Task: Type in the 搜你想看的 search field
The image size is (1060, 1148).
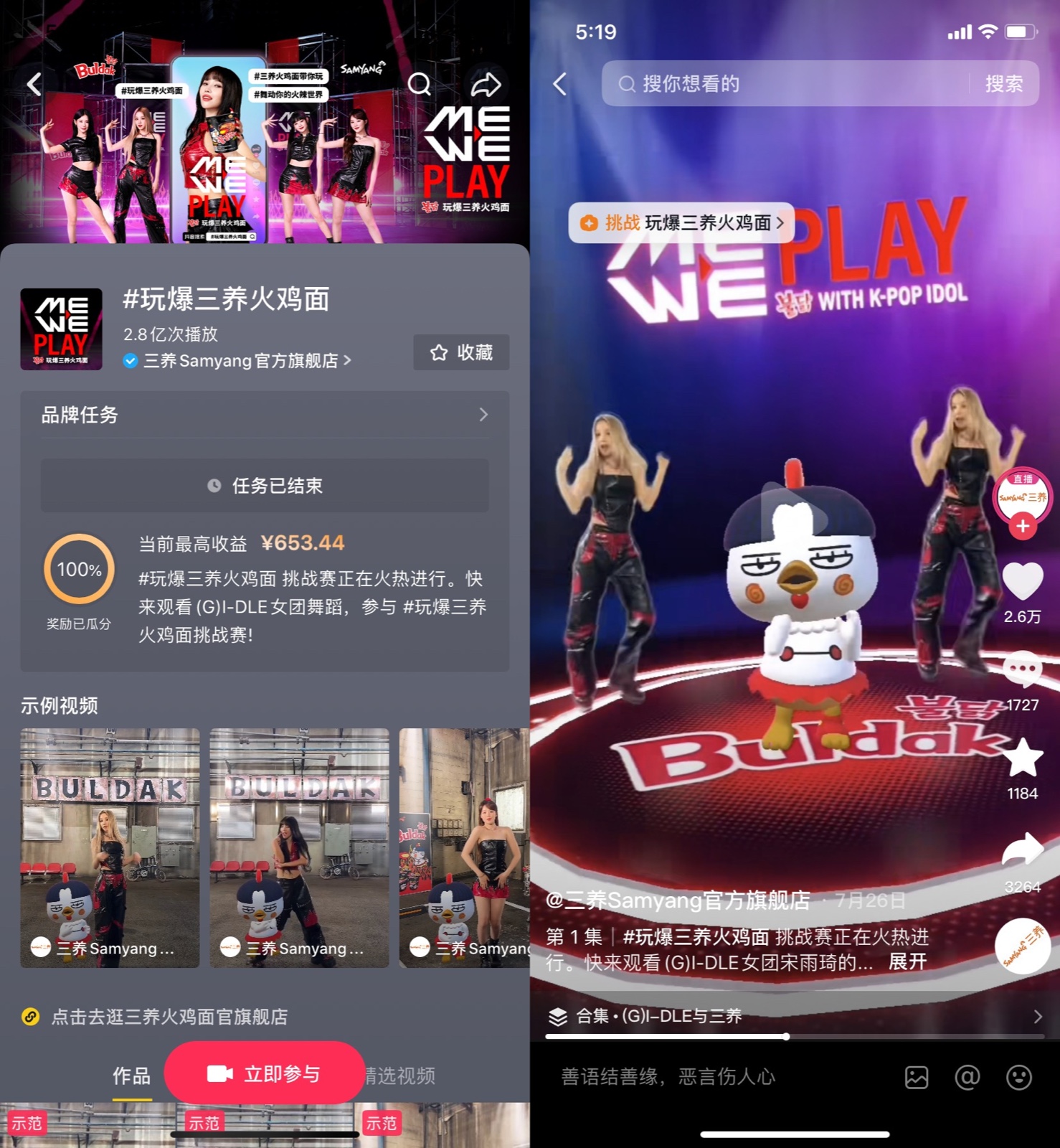Action: coord(782,84)
